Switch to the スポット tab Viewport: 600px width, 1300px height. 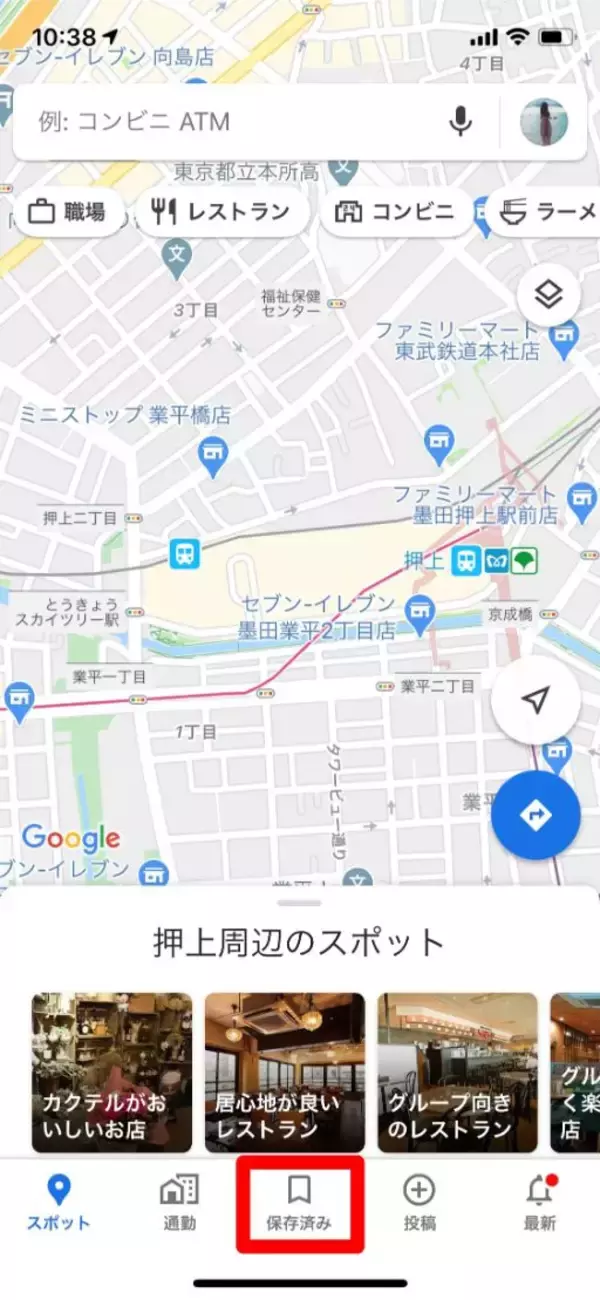coord(58,1203)
